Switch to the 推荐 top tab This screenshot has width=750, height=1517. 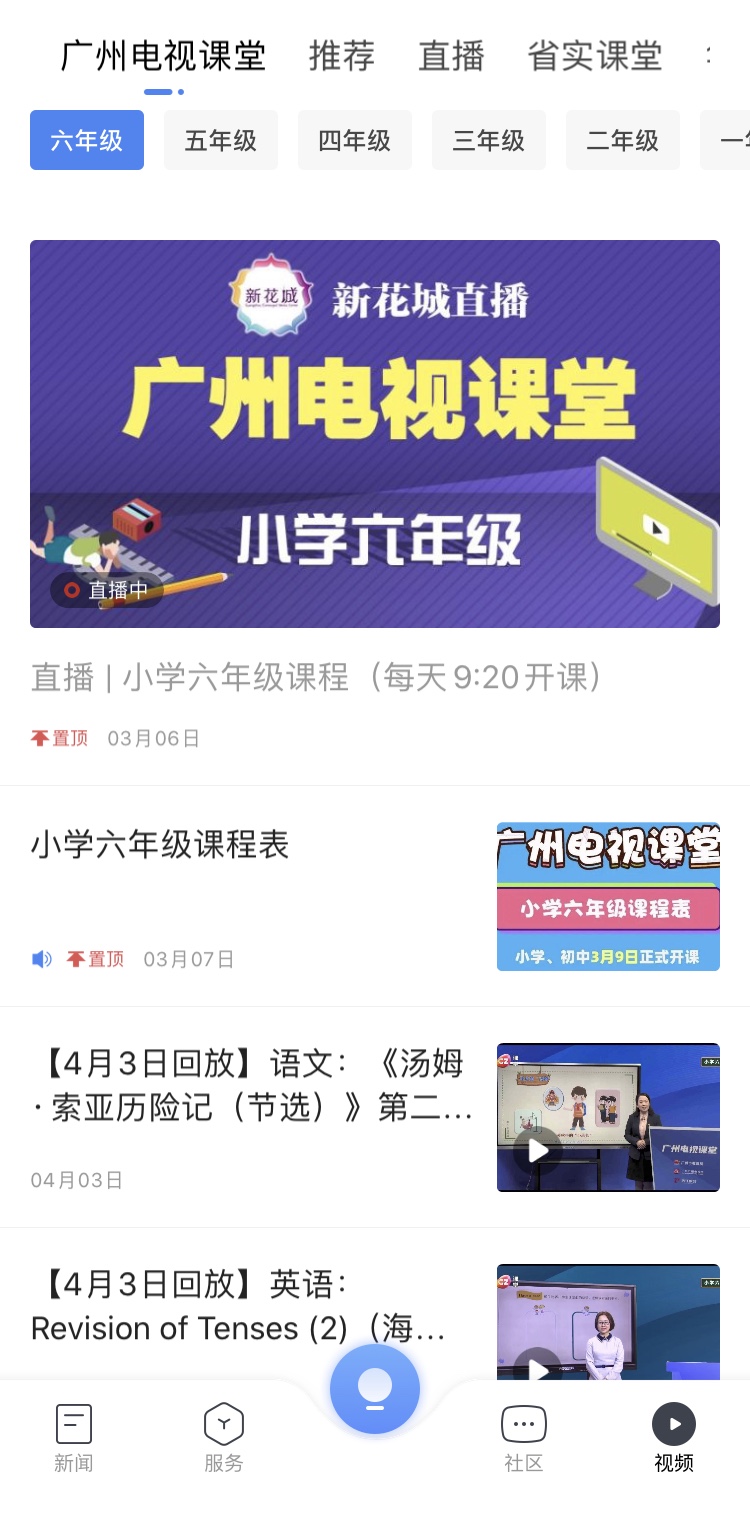pyautogui.click(x=341, y=56)
